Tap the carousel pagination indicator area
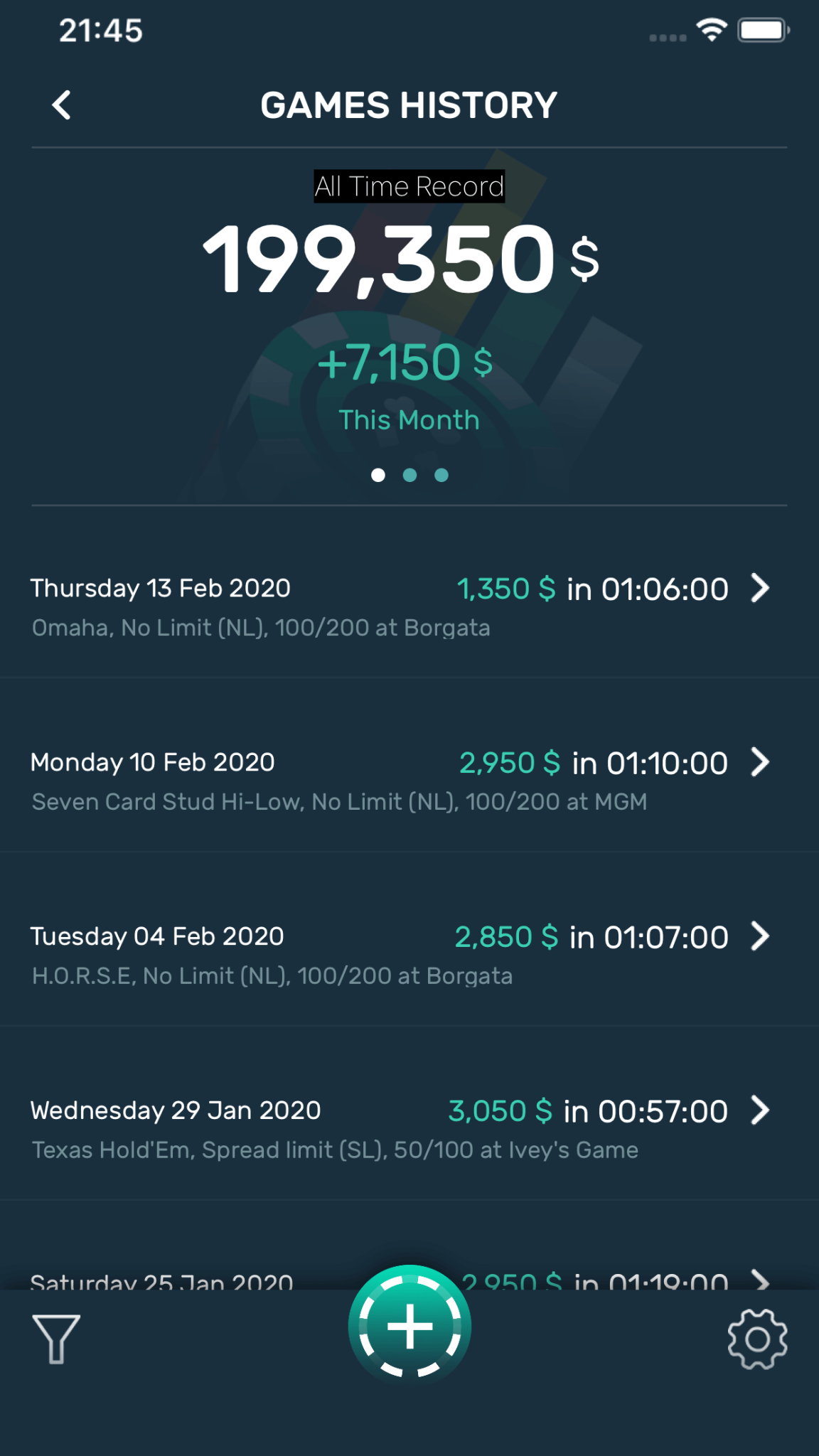Screen dimensions: 819x1456 (409, 475)
